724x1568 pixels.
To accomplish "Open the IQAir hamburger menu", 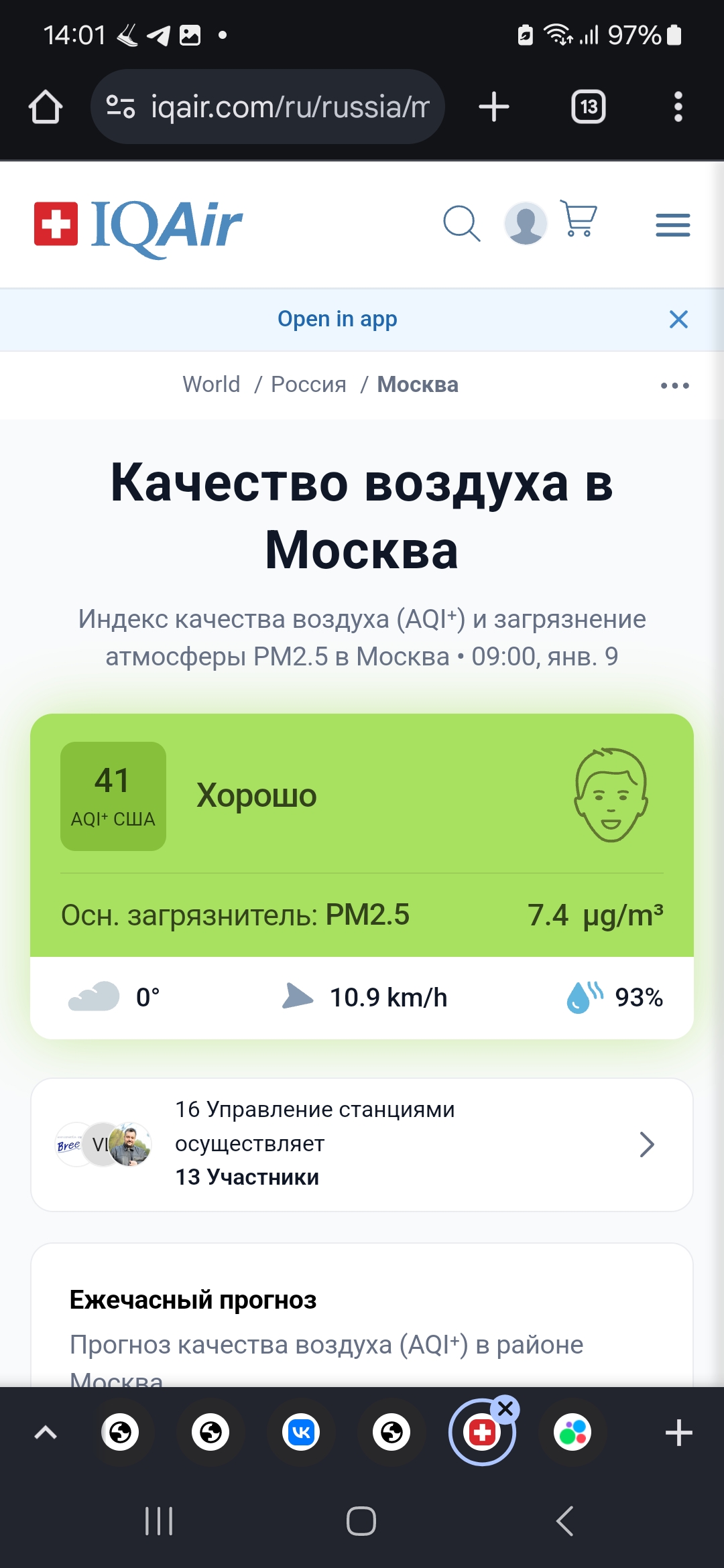I will coord(672,225).
